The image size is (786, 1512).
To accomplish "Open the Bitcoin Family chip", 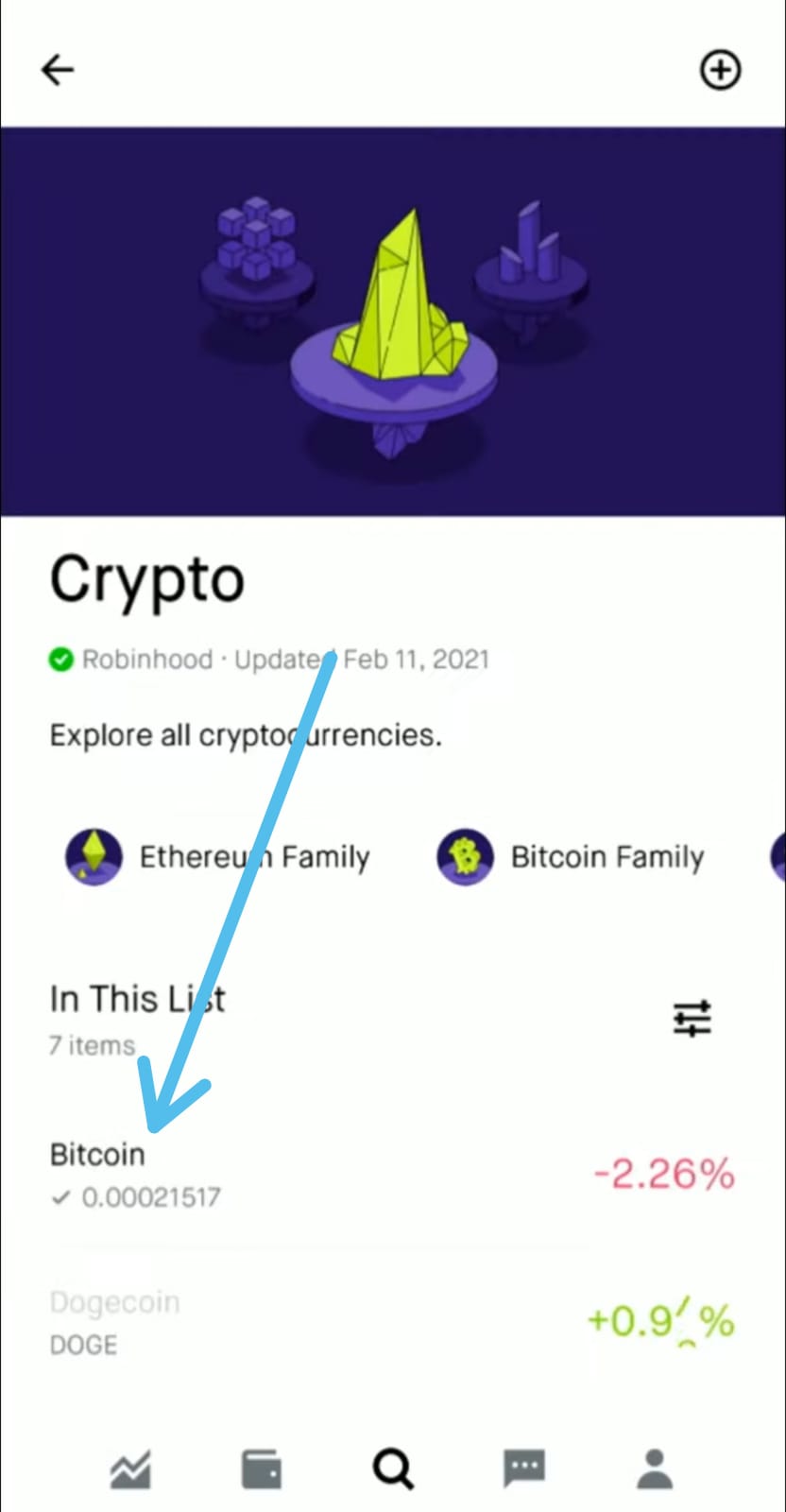I will click(571, 857).
